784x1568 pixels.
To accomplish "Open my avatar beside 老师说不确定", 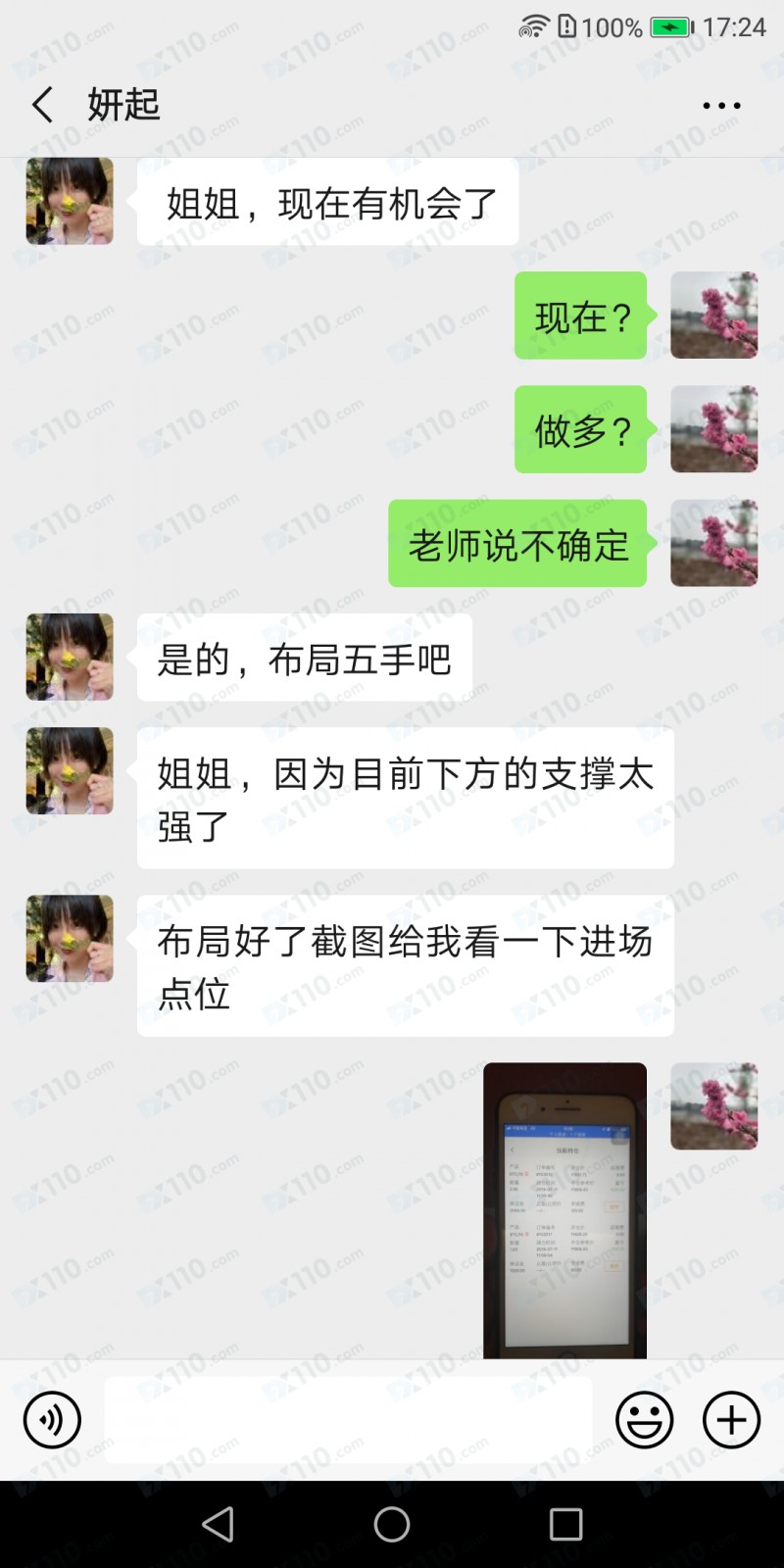I will point(713,543).
